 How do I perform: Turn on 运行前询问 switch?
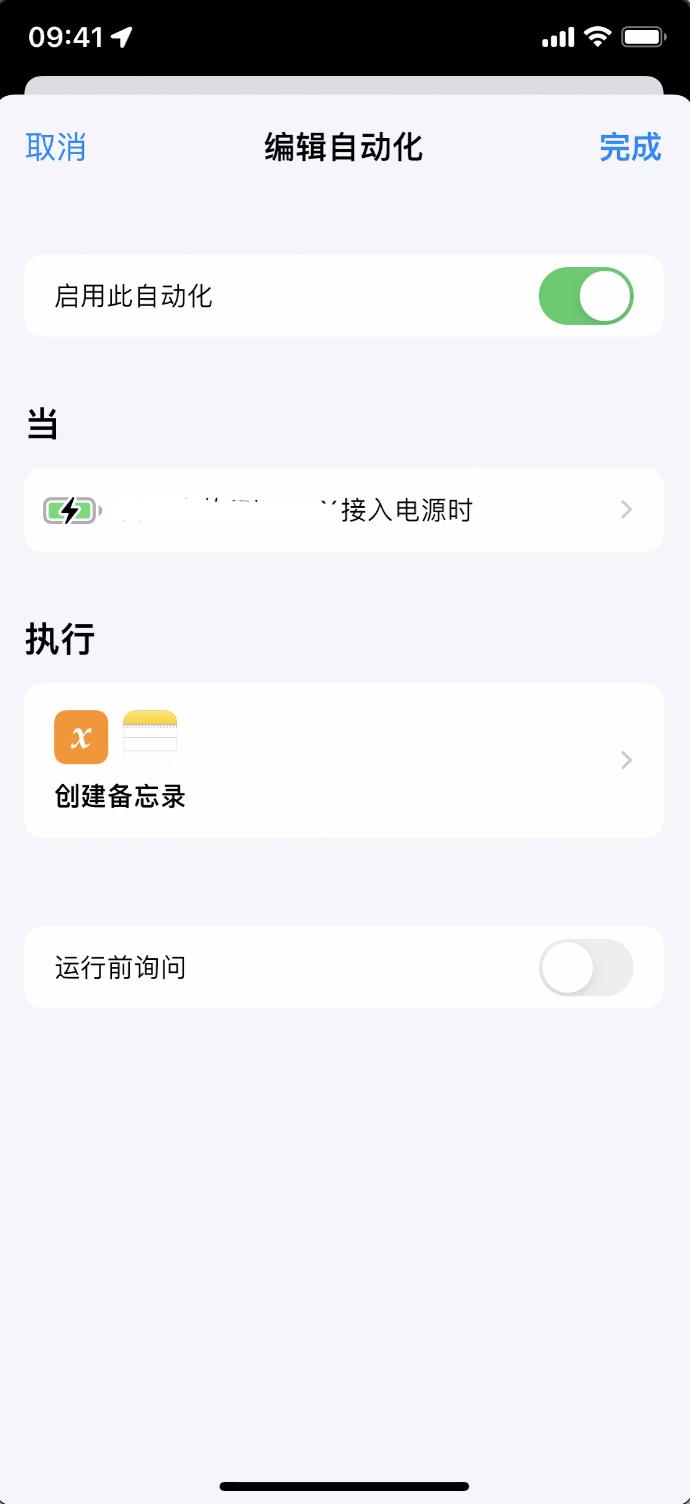pos(586,967)
